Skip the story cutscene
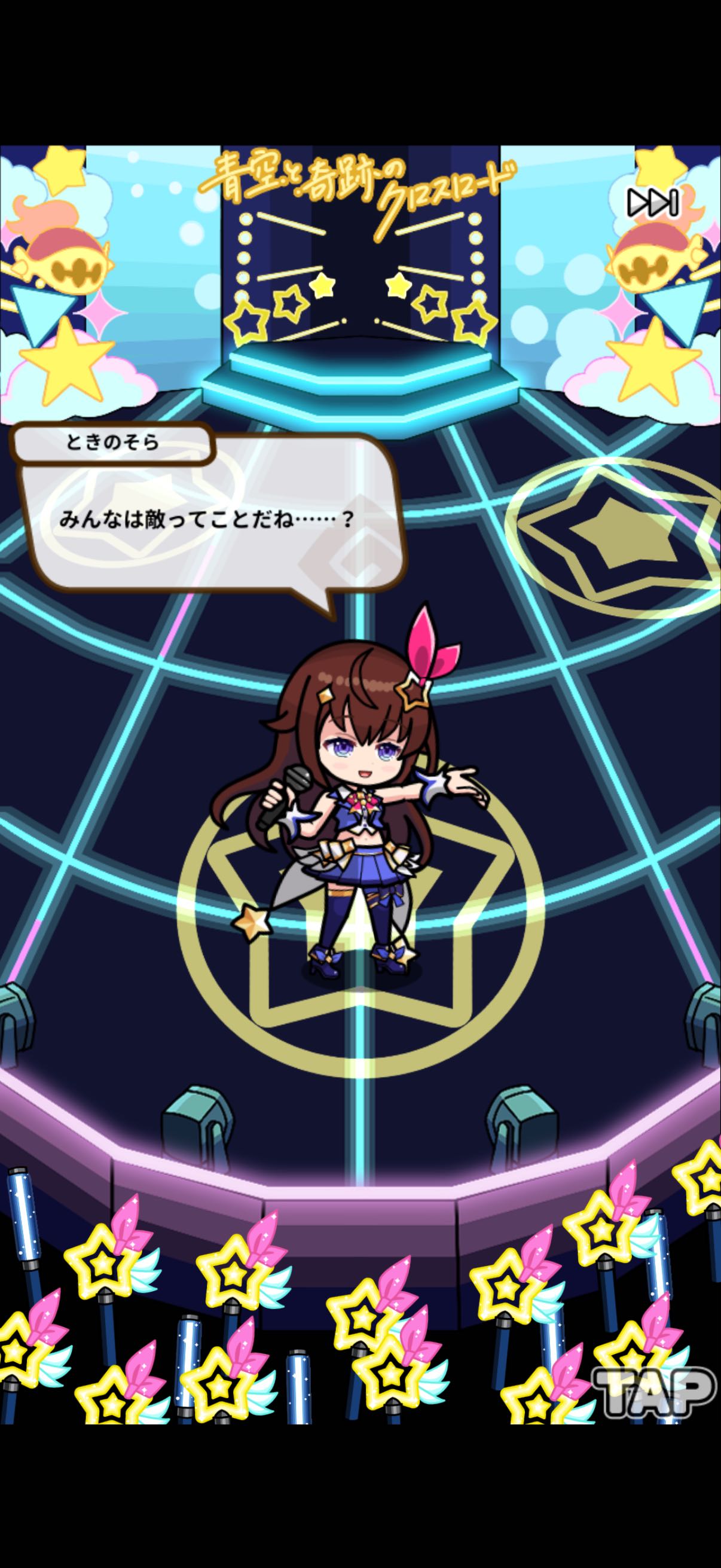 pos(653,203)
